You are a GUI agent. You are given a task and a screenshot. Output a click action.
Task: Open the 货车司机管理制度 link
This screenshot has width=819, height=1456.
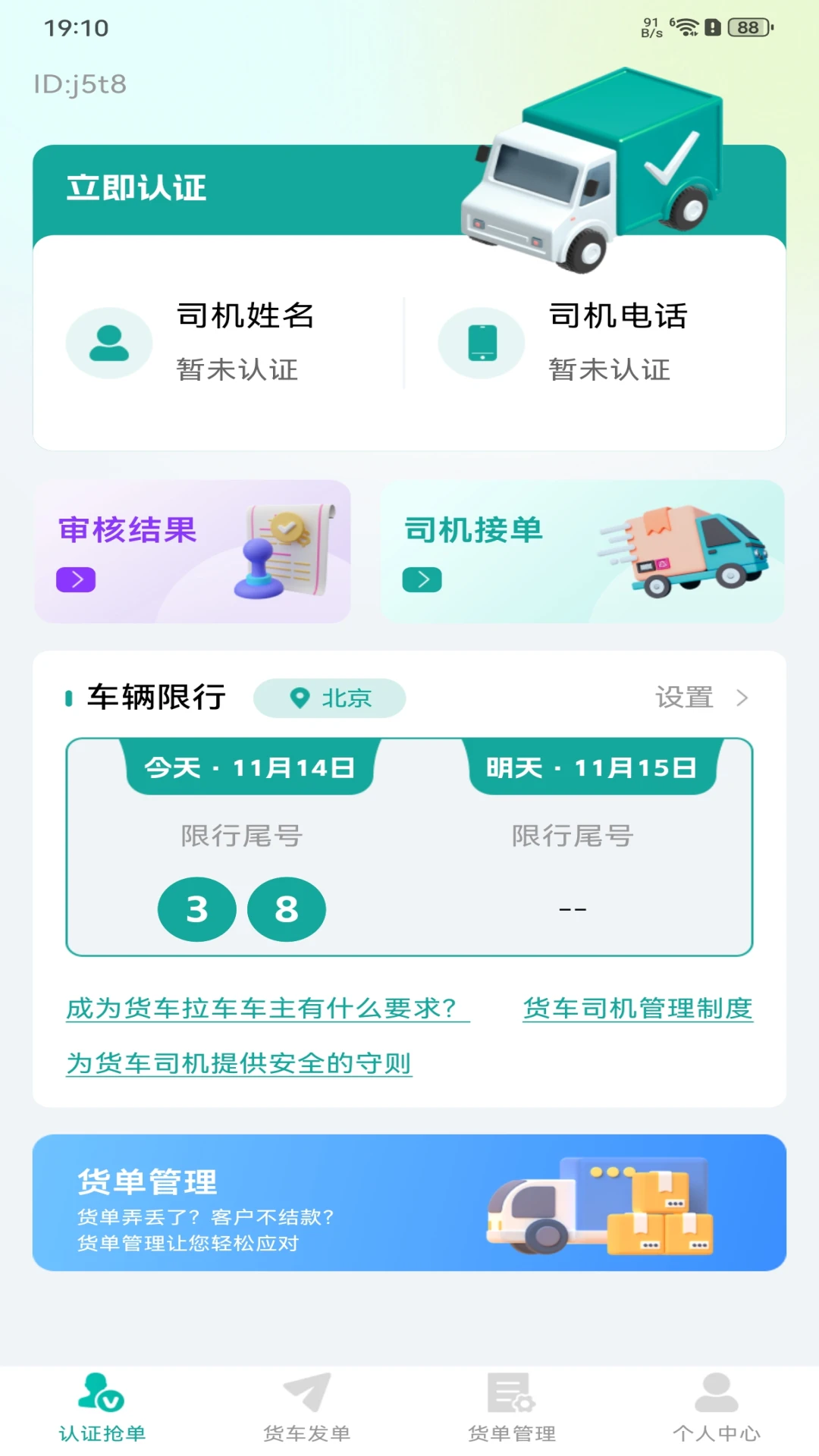637,1009
